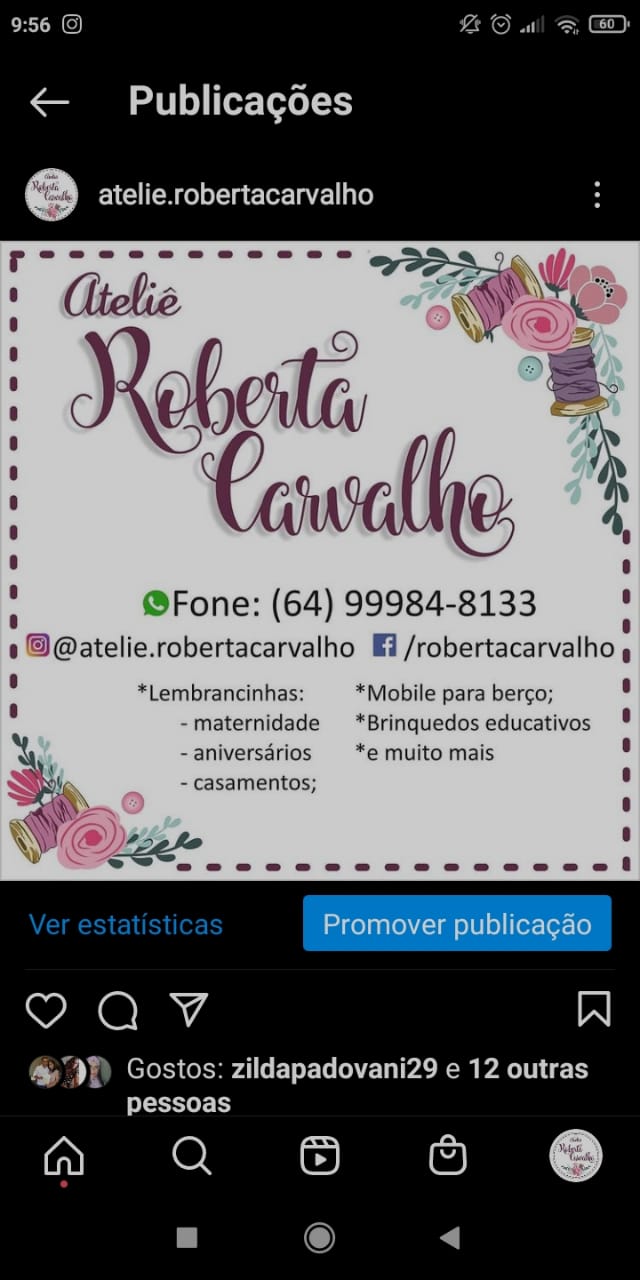The image size is (640, 1280).
Task: See who liked: 12 outras pessoas
Action: pos(528,1069)
